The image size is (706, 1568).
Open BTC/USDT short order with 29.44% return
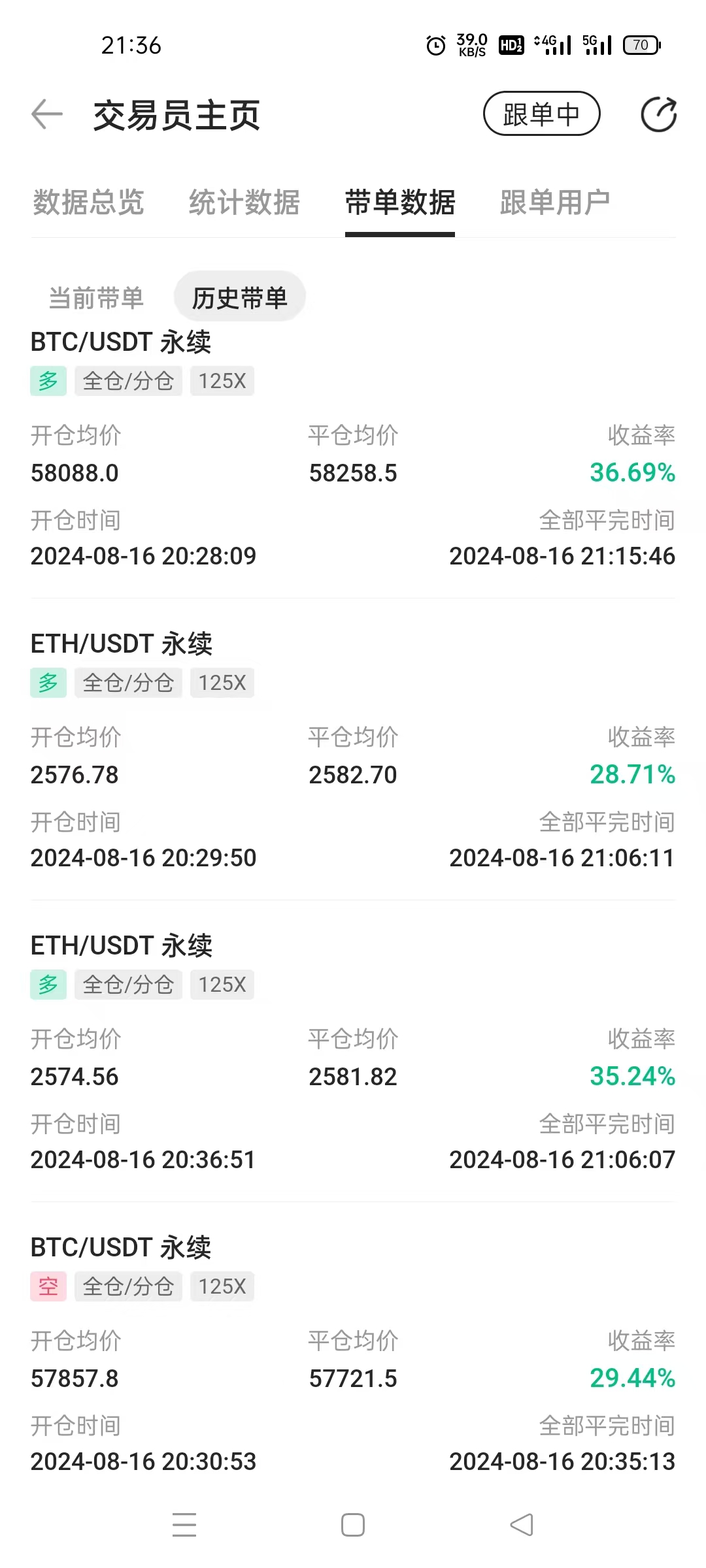pos(353,1354)
